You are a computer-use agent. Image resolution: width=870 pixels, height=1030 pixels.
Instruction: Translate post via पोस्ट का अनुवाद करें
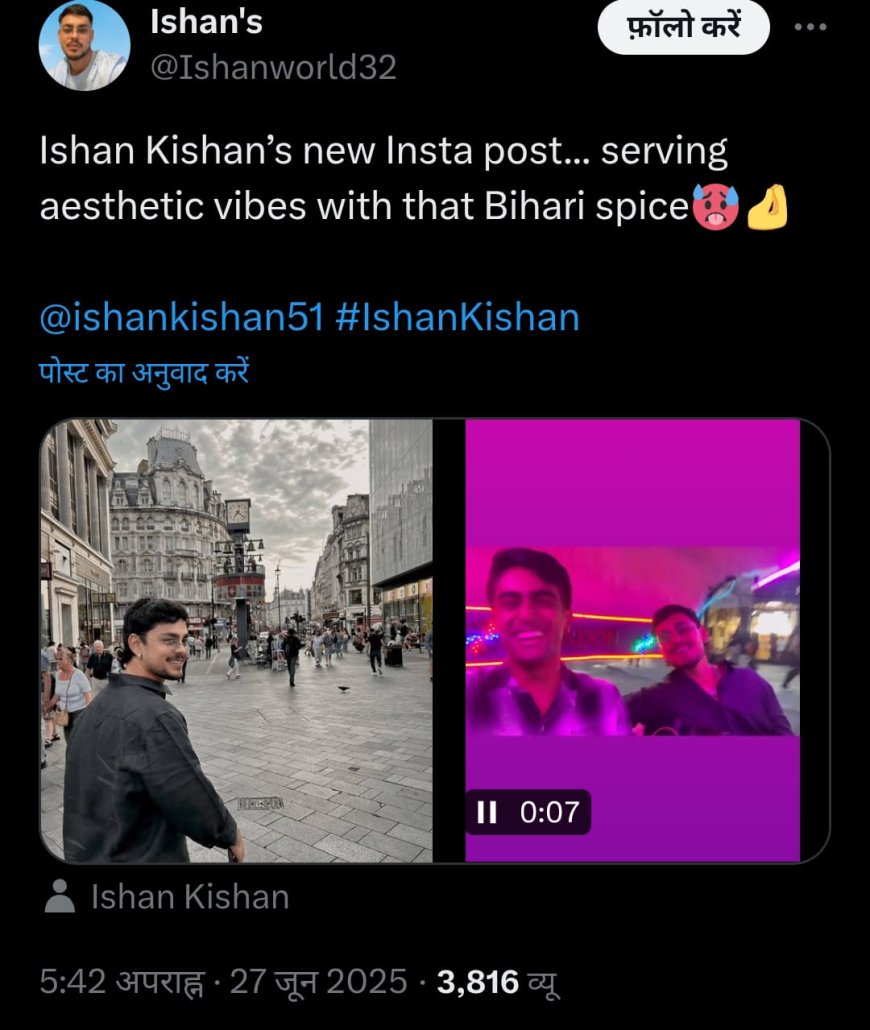tap(143, 372)
